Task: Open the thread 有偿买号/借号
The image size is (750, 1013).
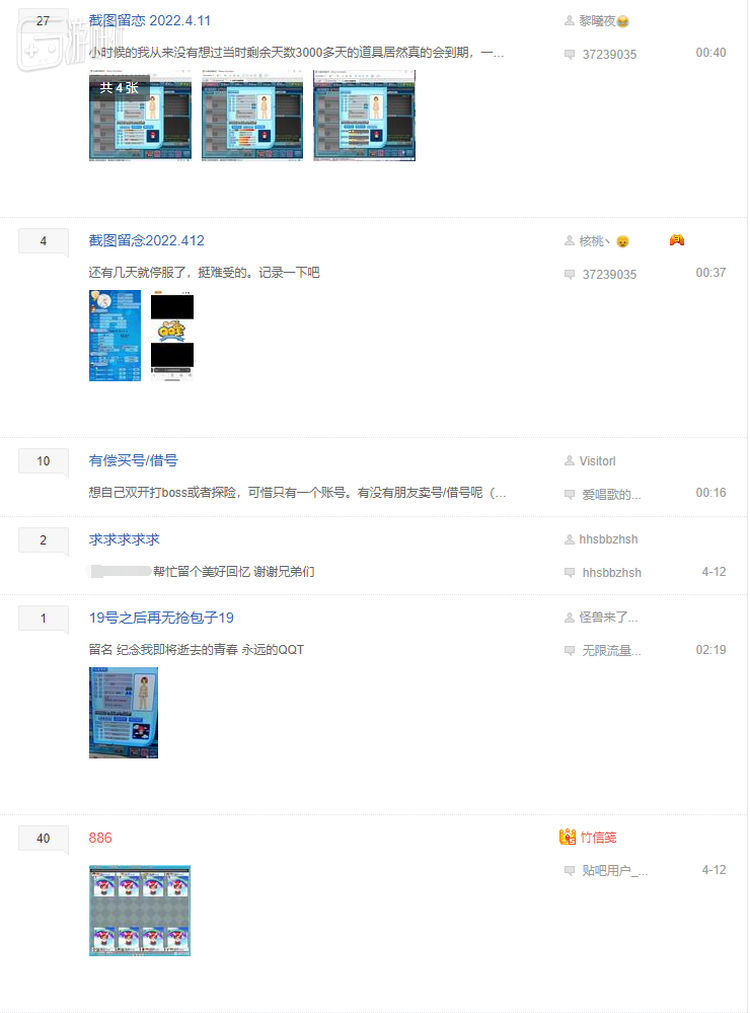Action: (133, 461)
